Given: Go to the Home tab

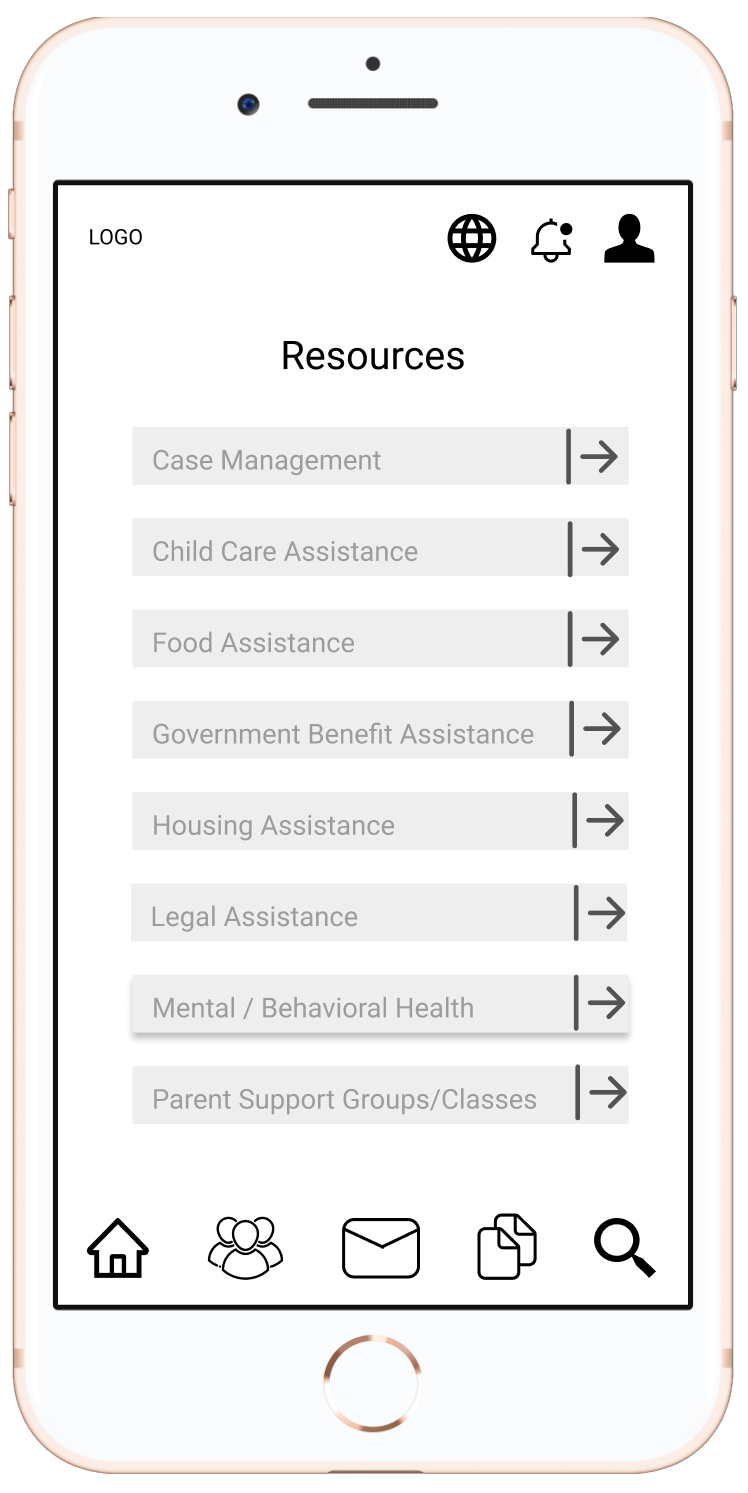Looking at the screenshot, I should tap(118, 1248).
